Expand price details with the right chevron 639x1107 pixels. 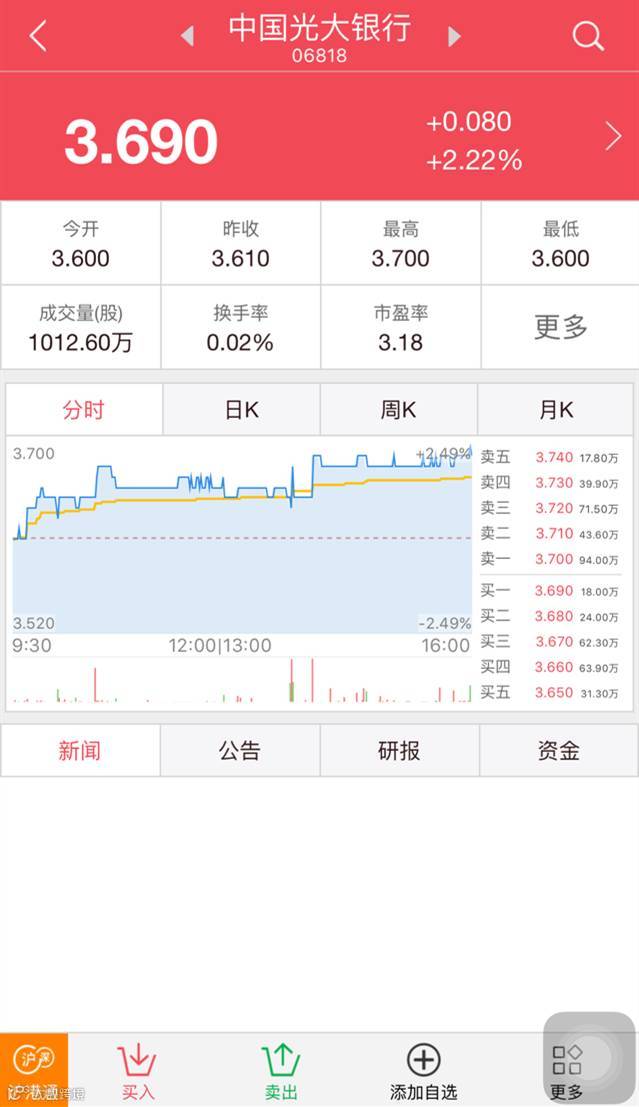613,137
